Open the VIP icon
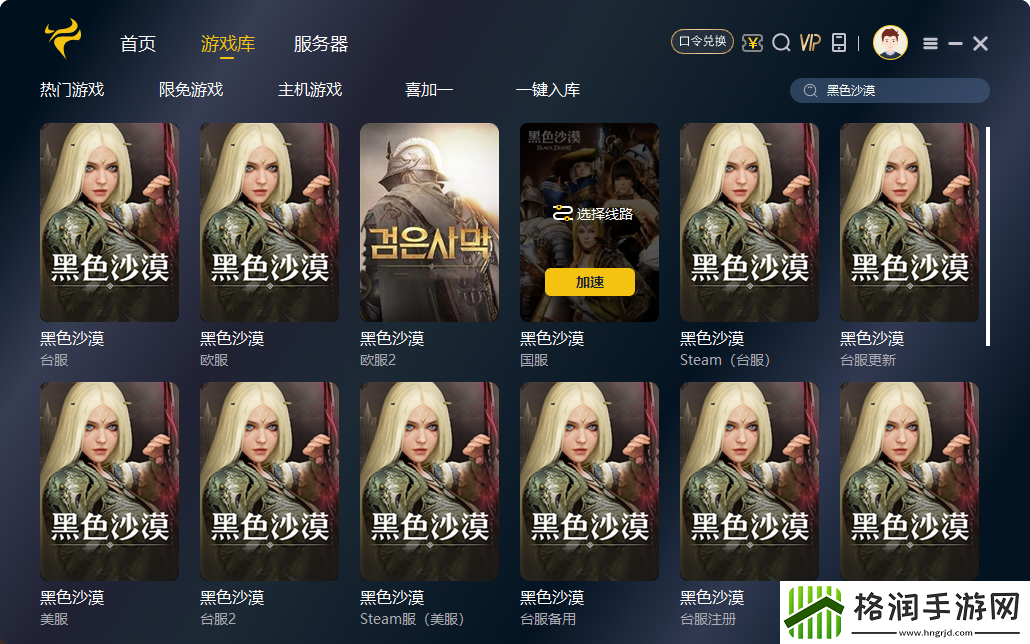 tap(810, 43)
